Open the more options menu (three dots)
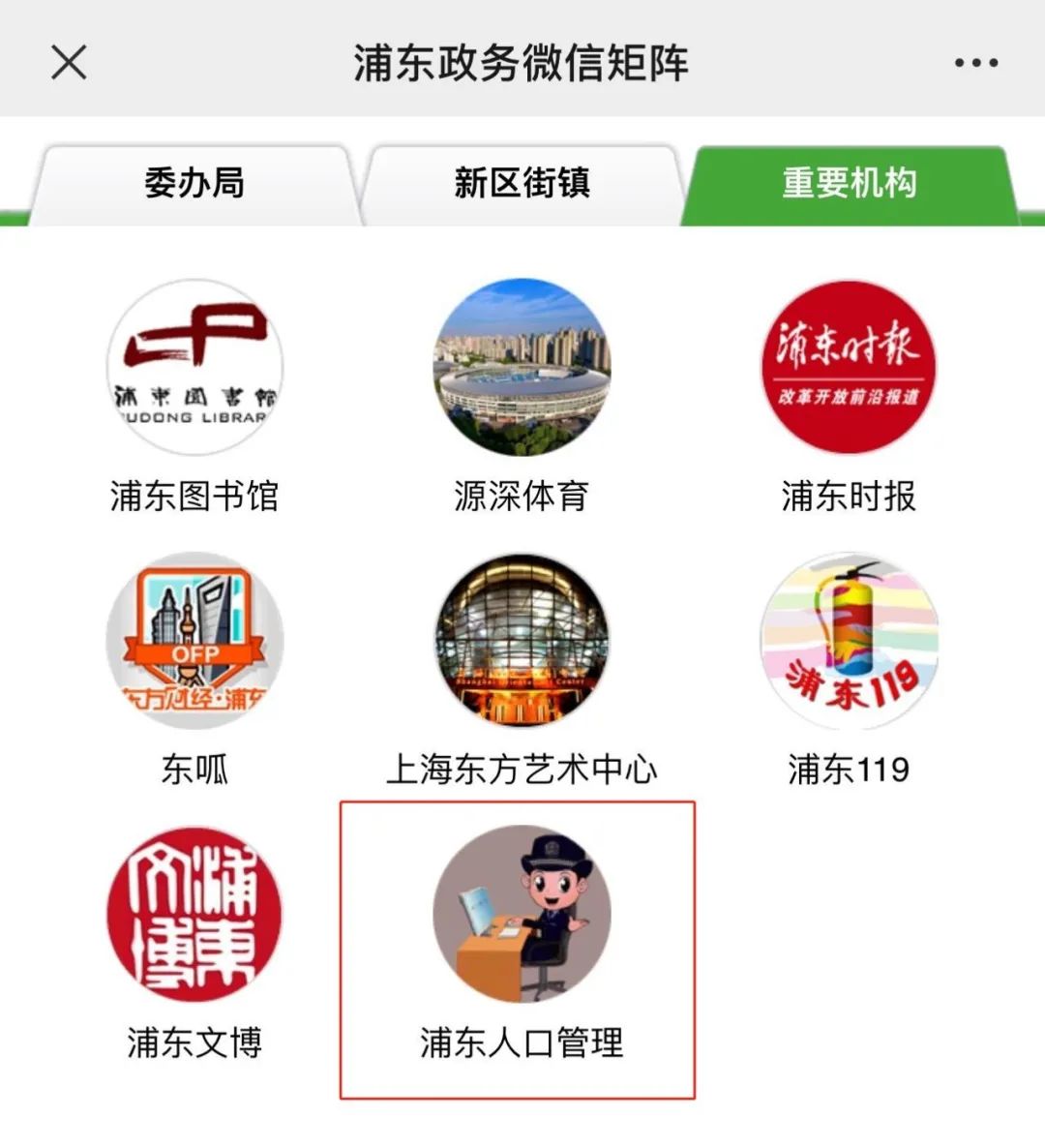 tap(977, 62)
